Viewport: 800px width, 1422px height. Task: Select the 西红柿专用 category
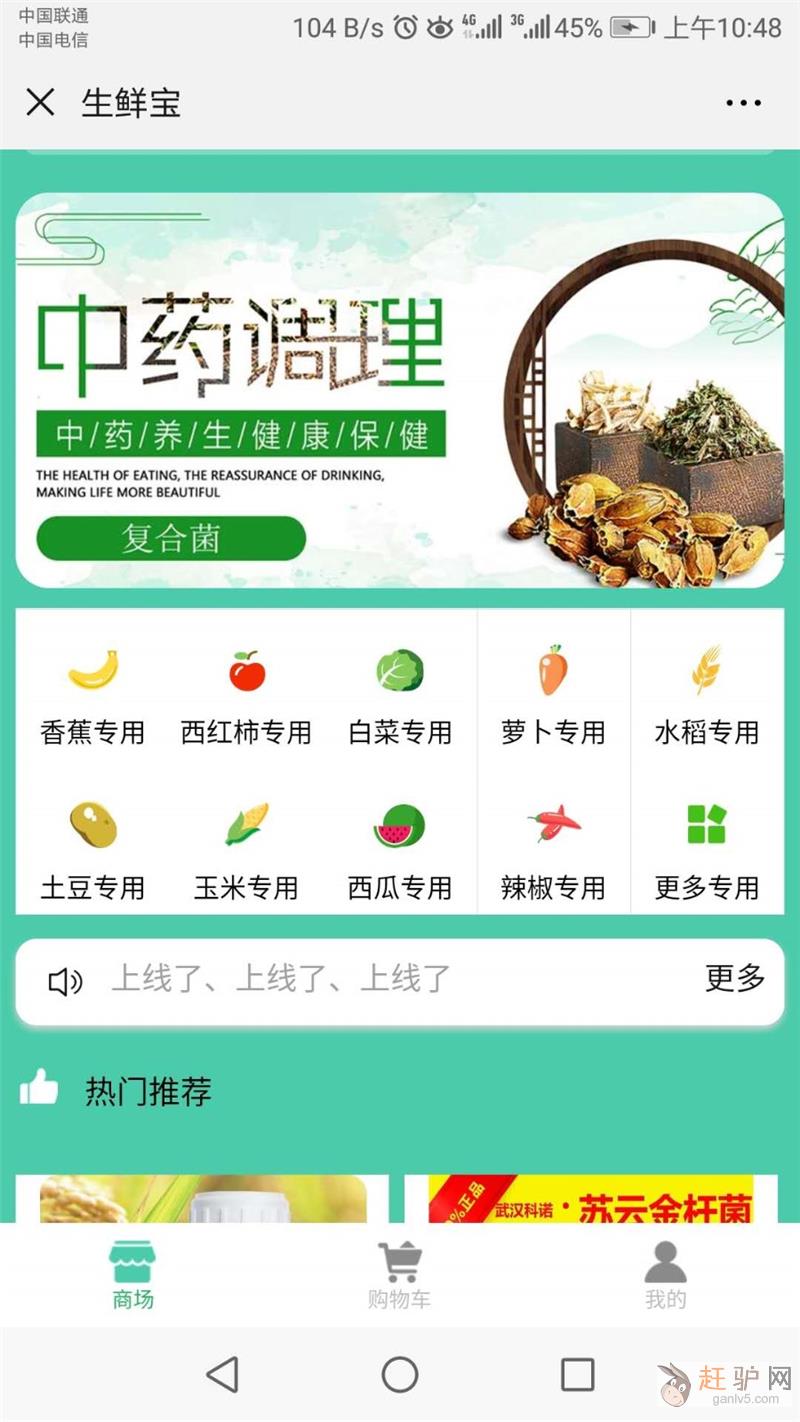pos(246,693)
